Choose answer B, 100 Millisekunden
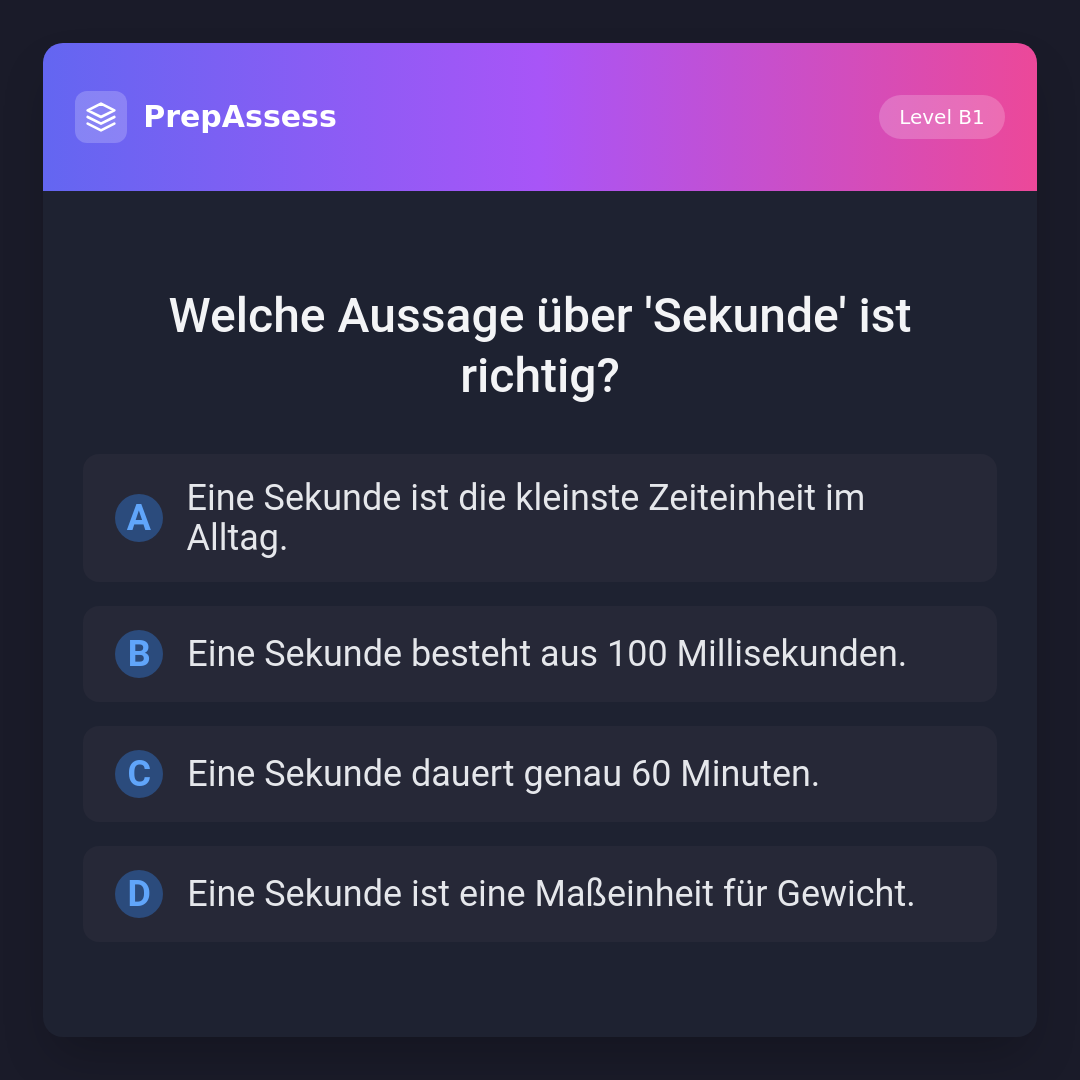Screen dimensions: 1080x1080 click(x=540, y=654)
